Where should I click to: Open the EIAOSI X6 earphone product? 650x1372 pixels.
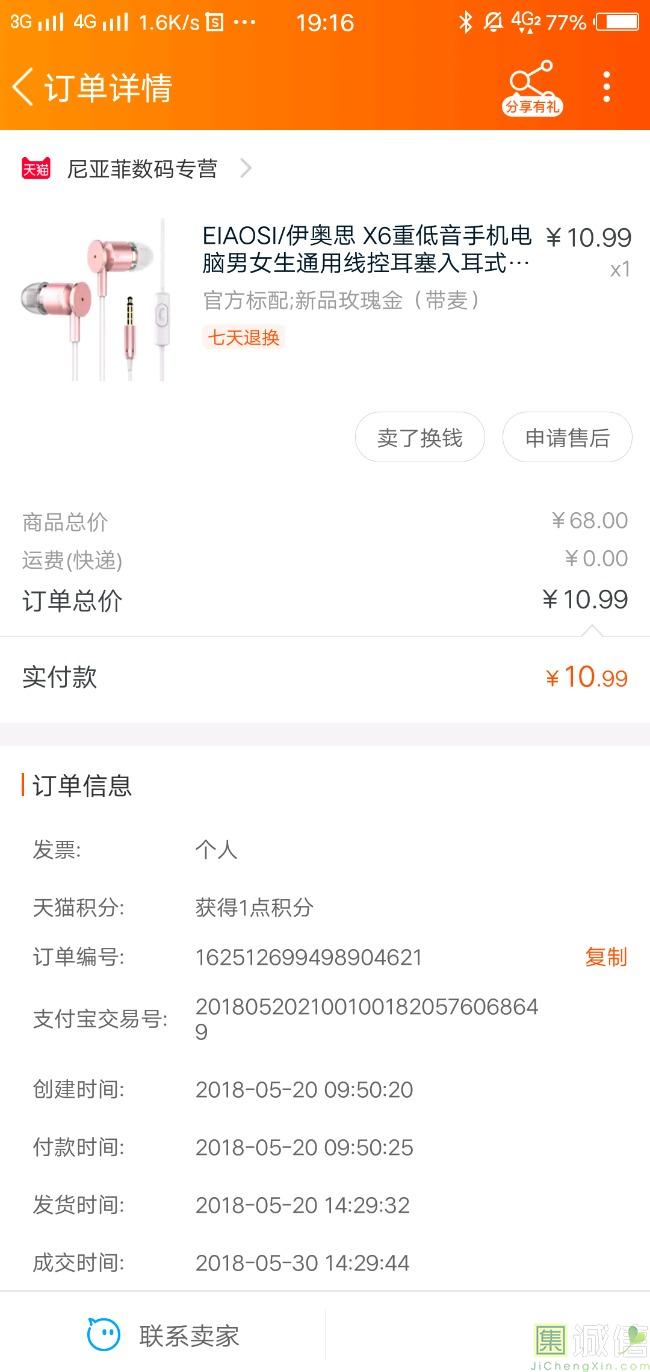tap(366, 250)
